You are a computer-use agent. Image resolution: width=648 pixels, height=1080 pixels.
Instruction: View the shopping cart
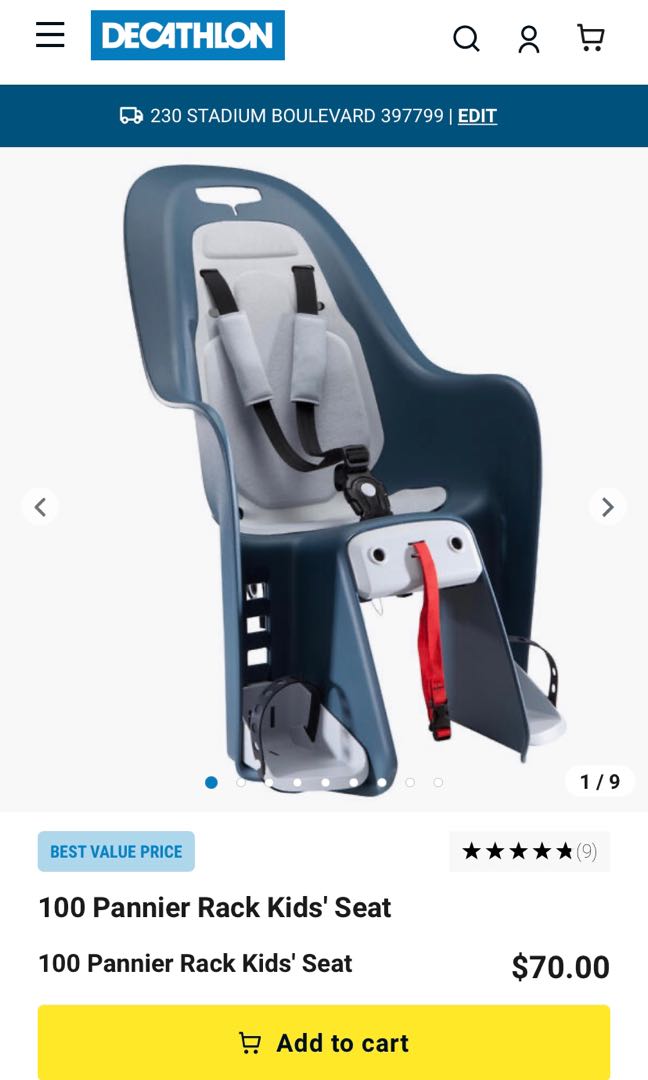(591, 38)
